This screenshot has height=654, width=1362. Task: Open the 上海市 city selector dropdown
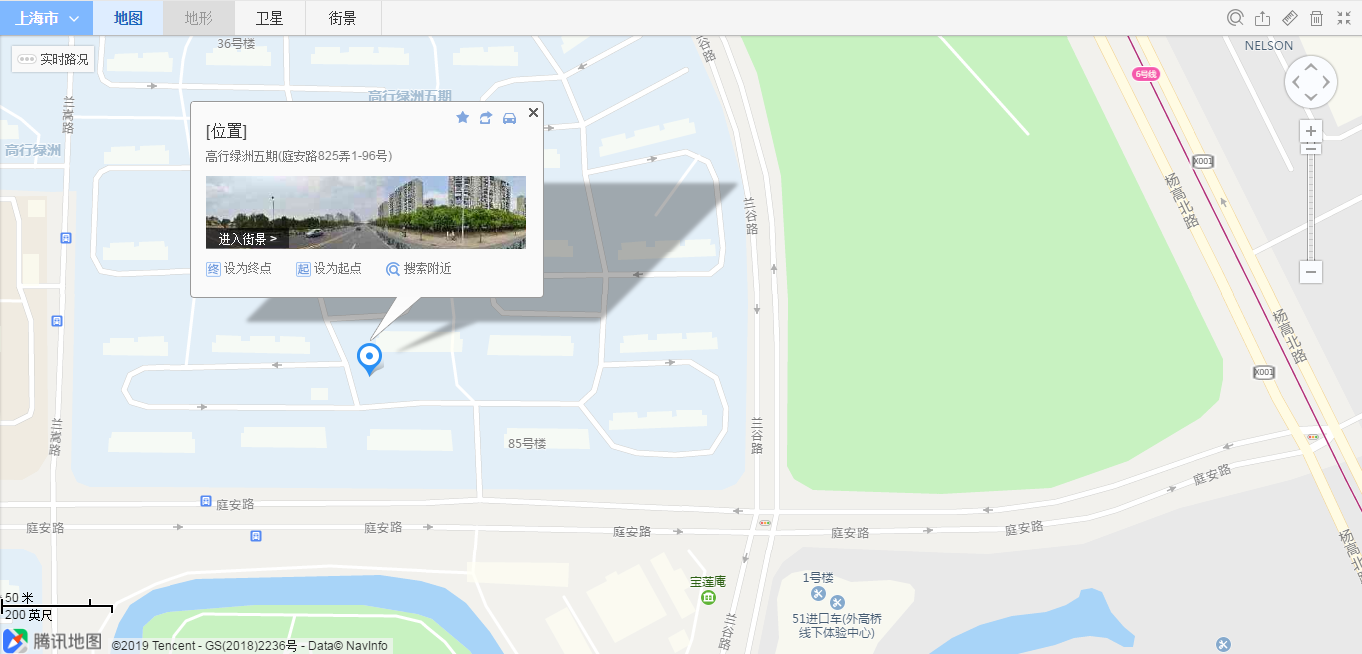pos(46,18)
